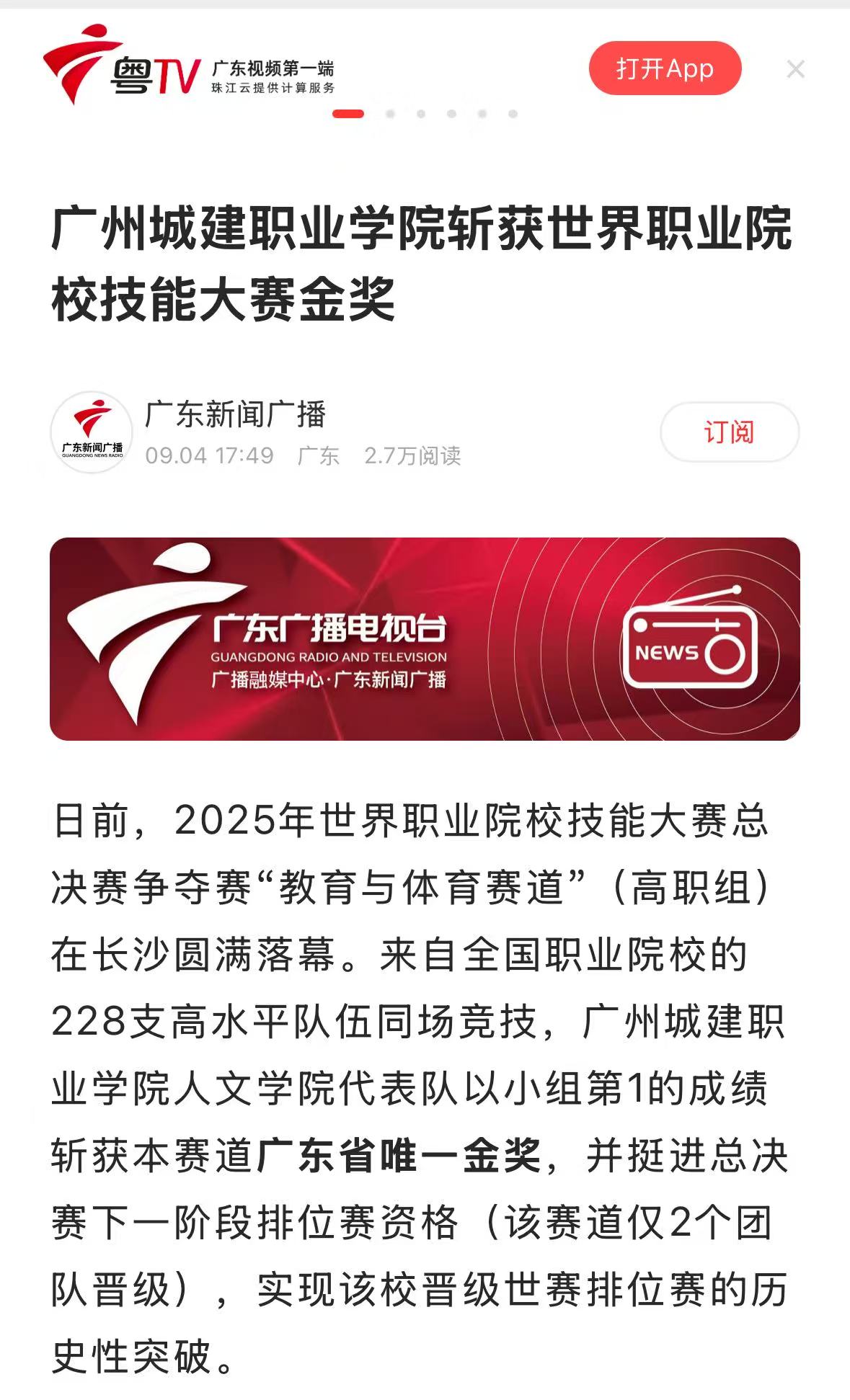Subscribe via the 订阅 button
Screen dimensions: 850x1400
pos(729,432)
